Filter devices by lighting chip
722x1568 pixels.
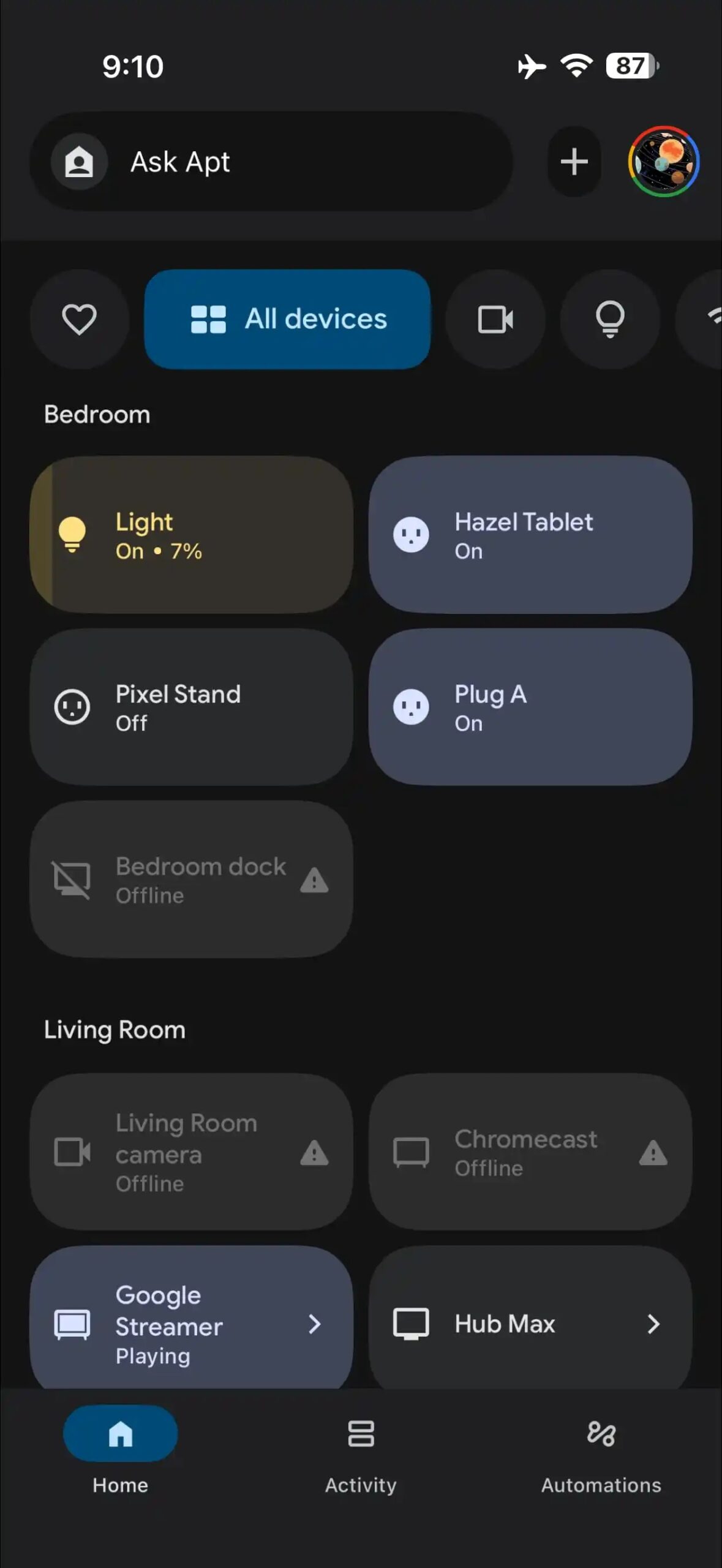610,319
